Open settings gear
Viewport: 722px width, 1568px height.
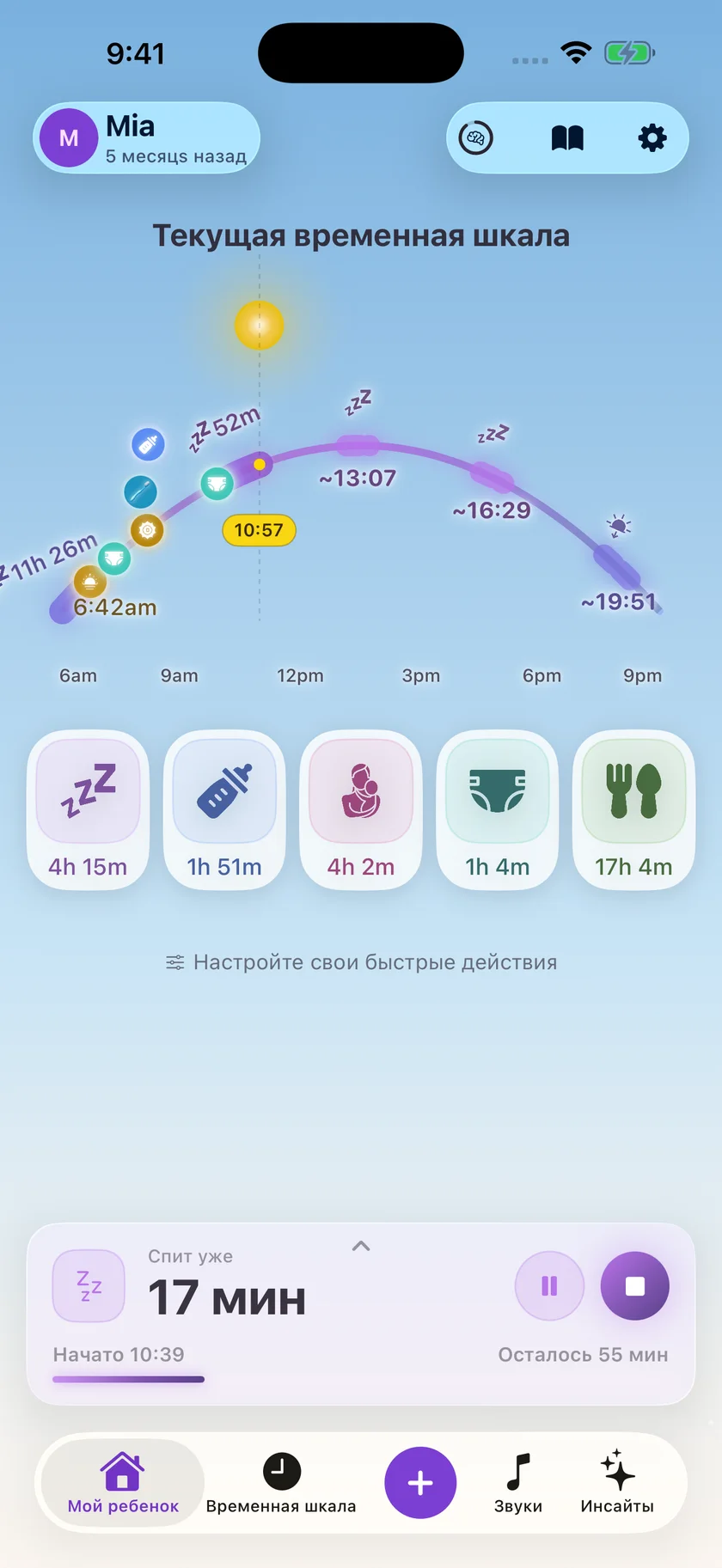coord(652,137)
